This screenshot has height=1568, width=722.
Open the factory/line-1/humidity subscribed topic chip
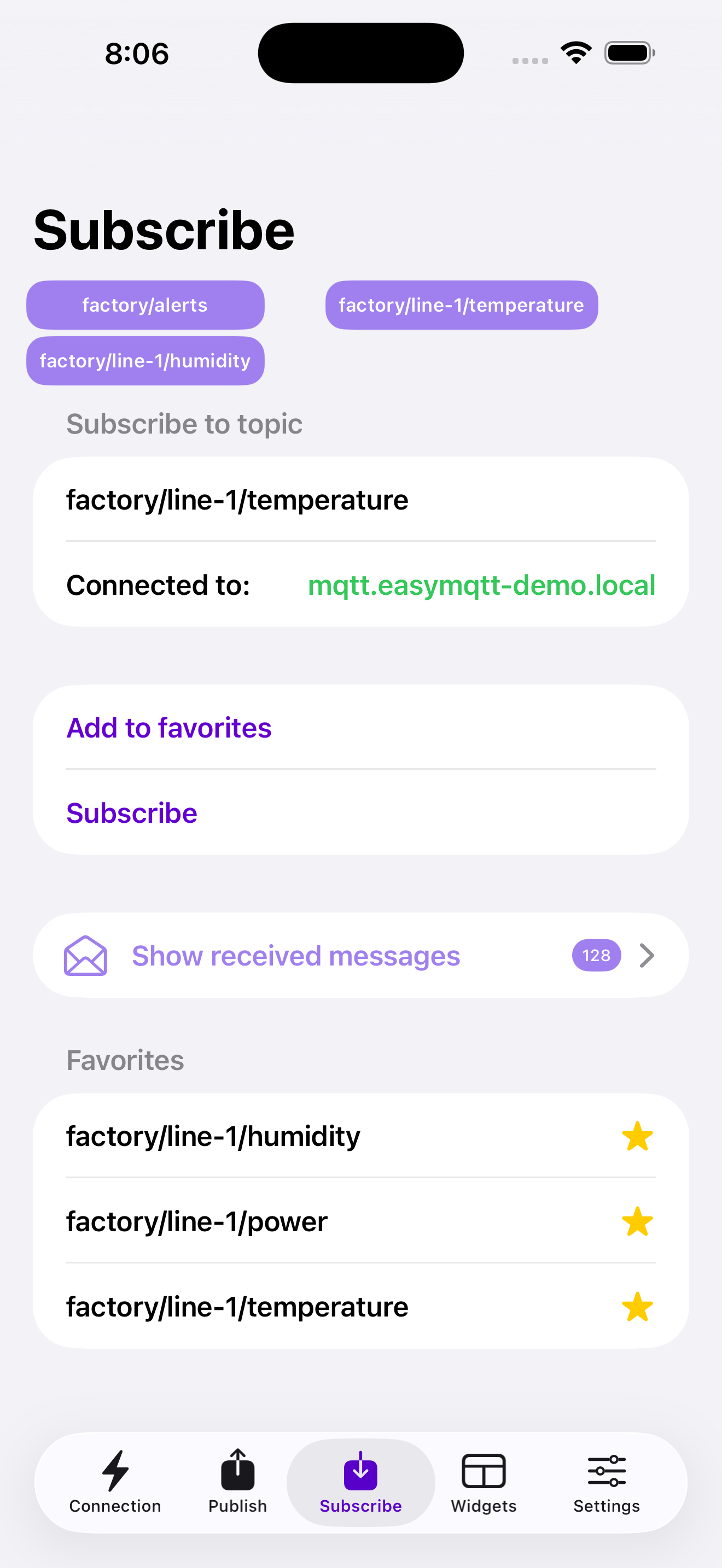coord(145,360)
